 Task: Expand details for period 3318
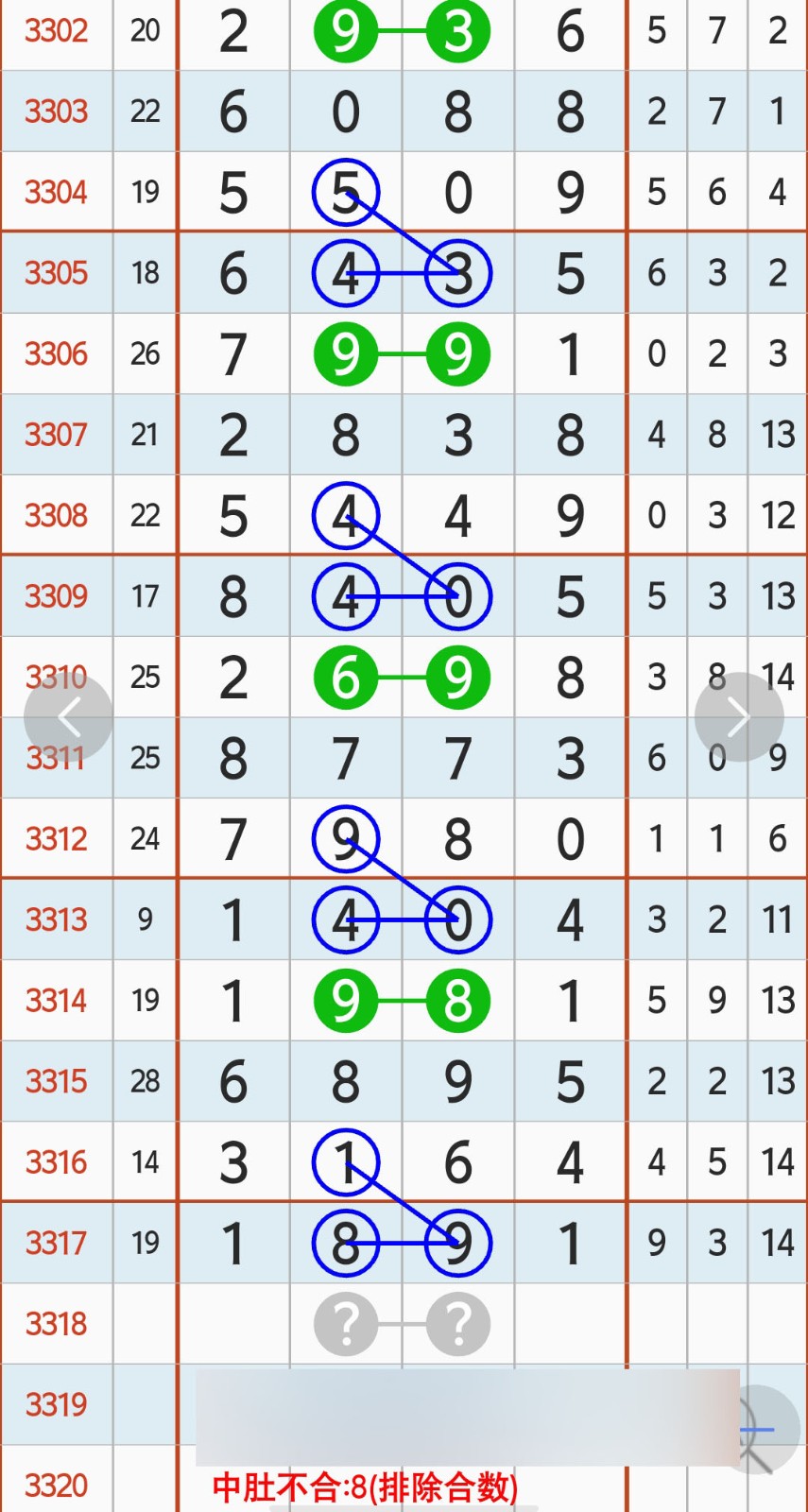coord(57,1324)
